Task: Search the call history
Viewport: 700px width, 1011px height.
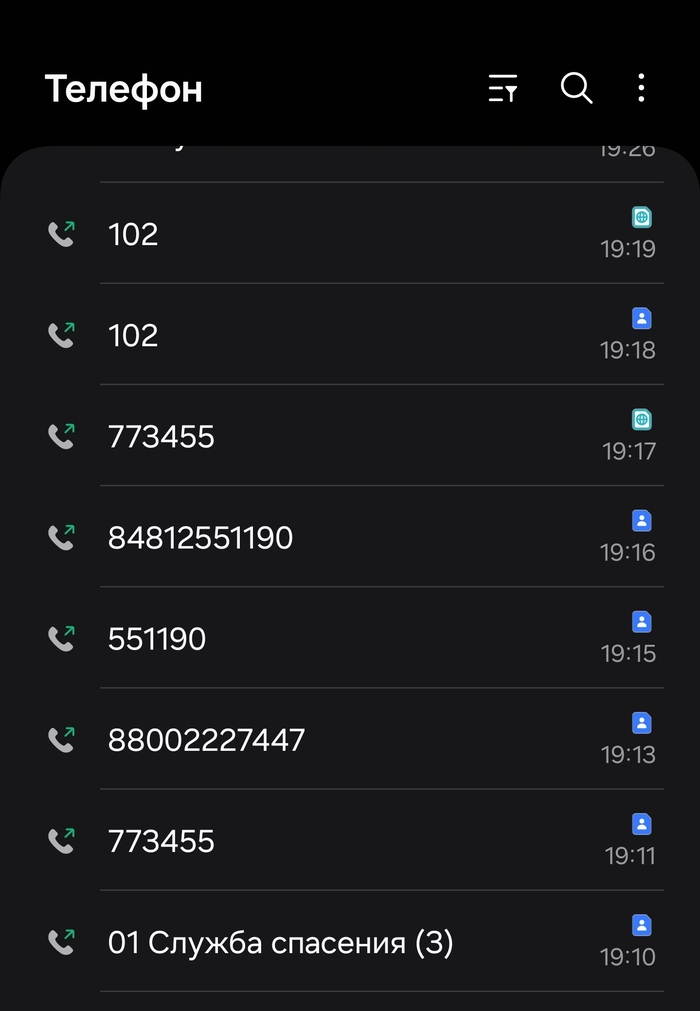Action: pyautogui.click(x=576, y=89)
